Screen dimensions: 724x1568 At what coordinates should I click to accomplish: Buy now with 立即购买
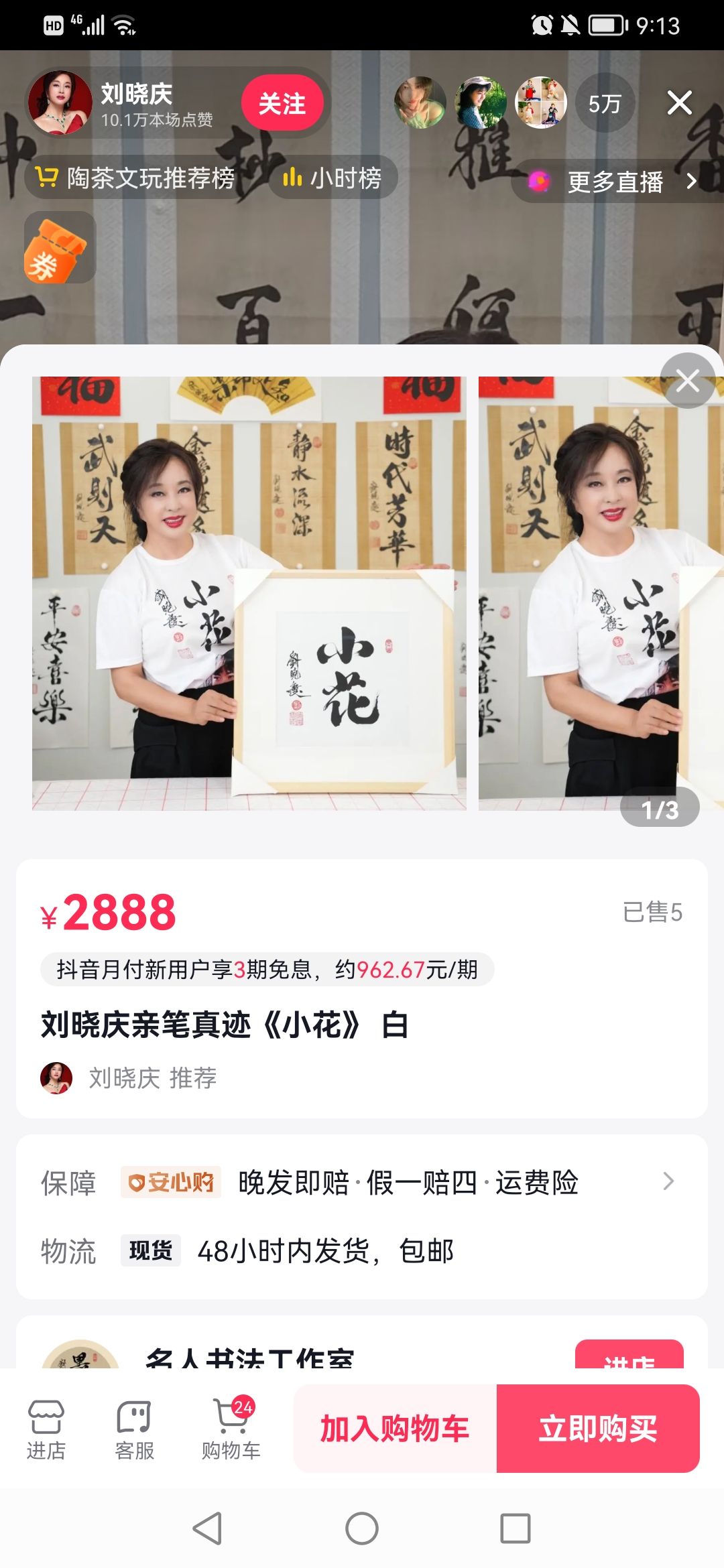tap(598, 1429)
